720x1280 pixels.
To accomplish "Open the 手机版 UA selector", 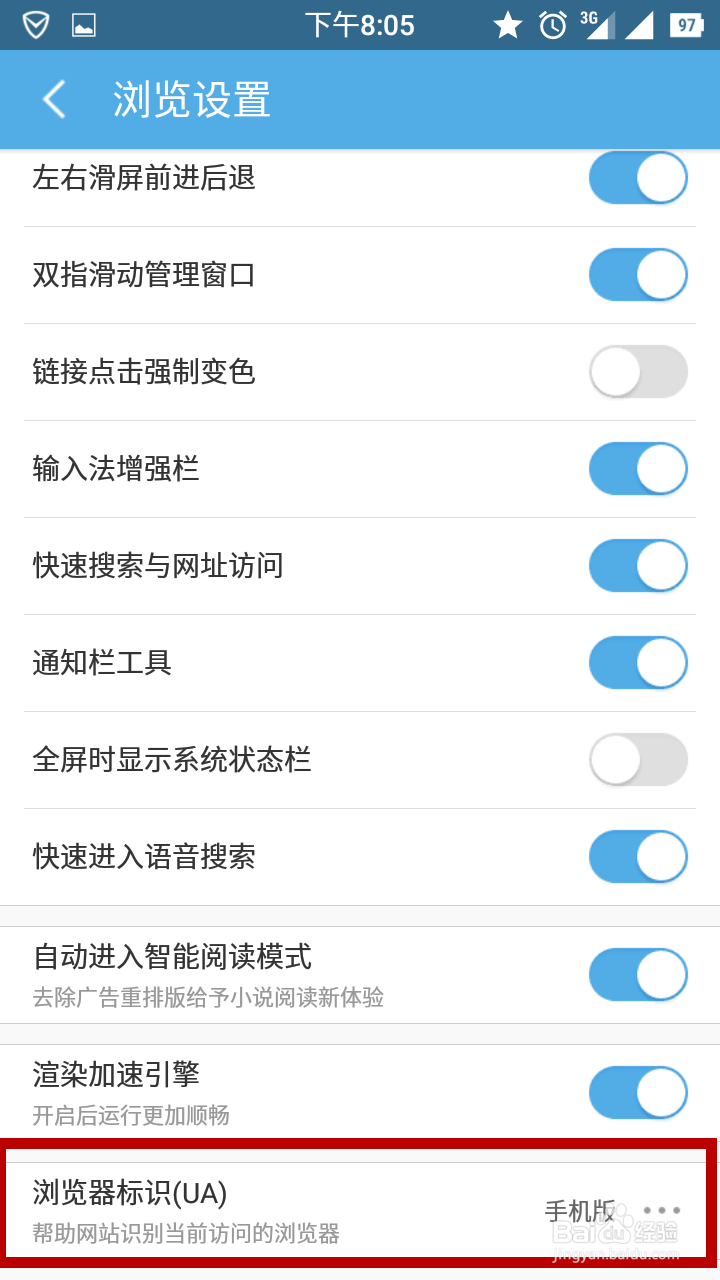I will [x=579, y=1208].
